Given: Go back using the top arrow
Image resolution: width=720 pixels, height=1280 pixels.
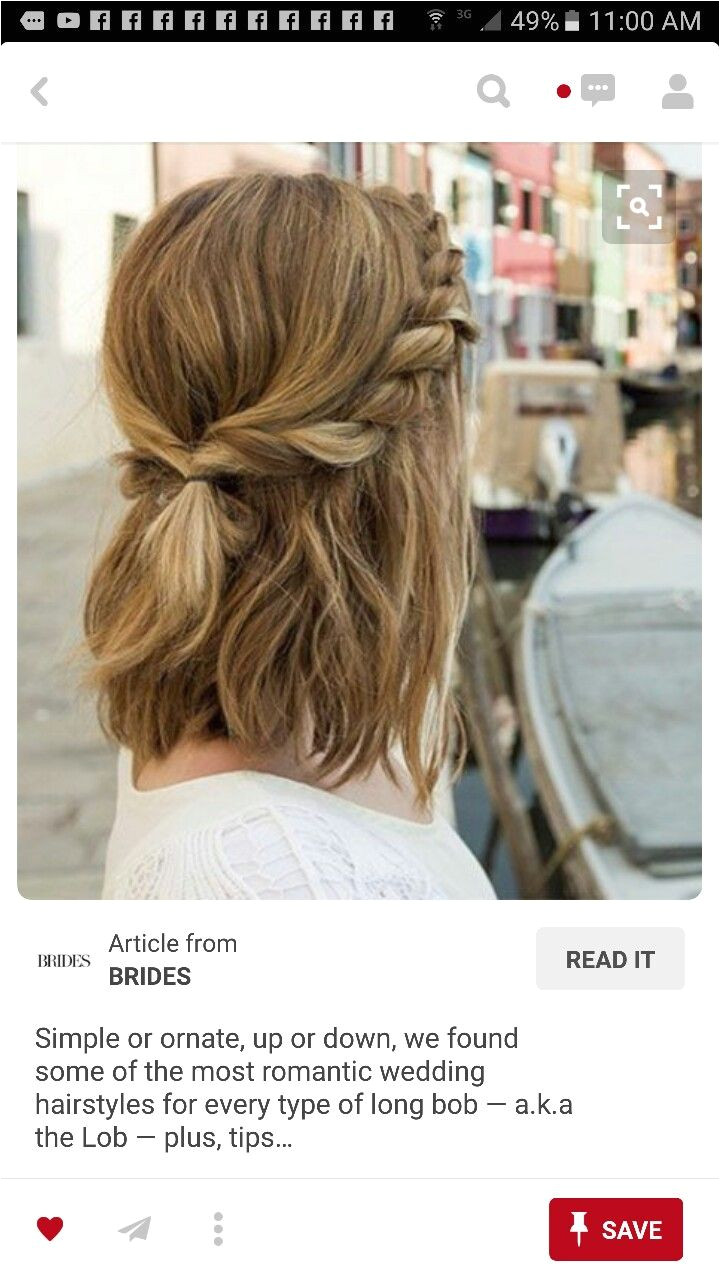Looking at the screenshot, I should pyautogui.click(x=40, y=92).
